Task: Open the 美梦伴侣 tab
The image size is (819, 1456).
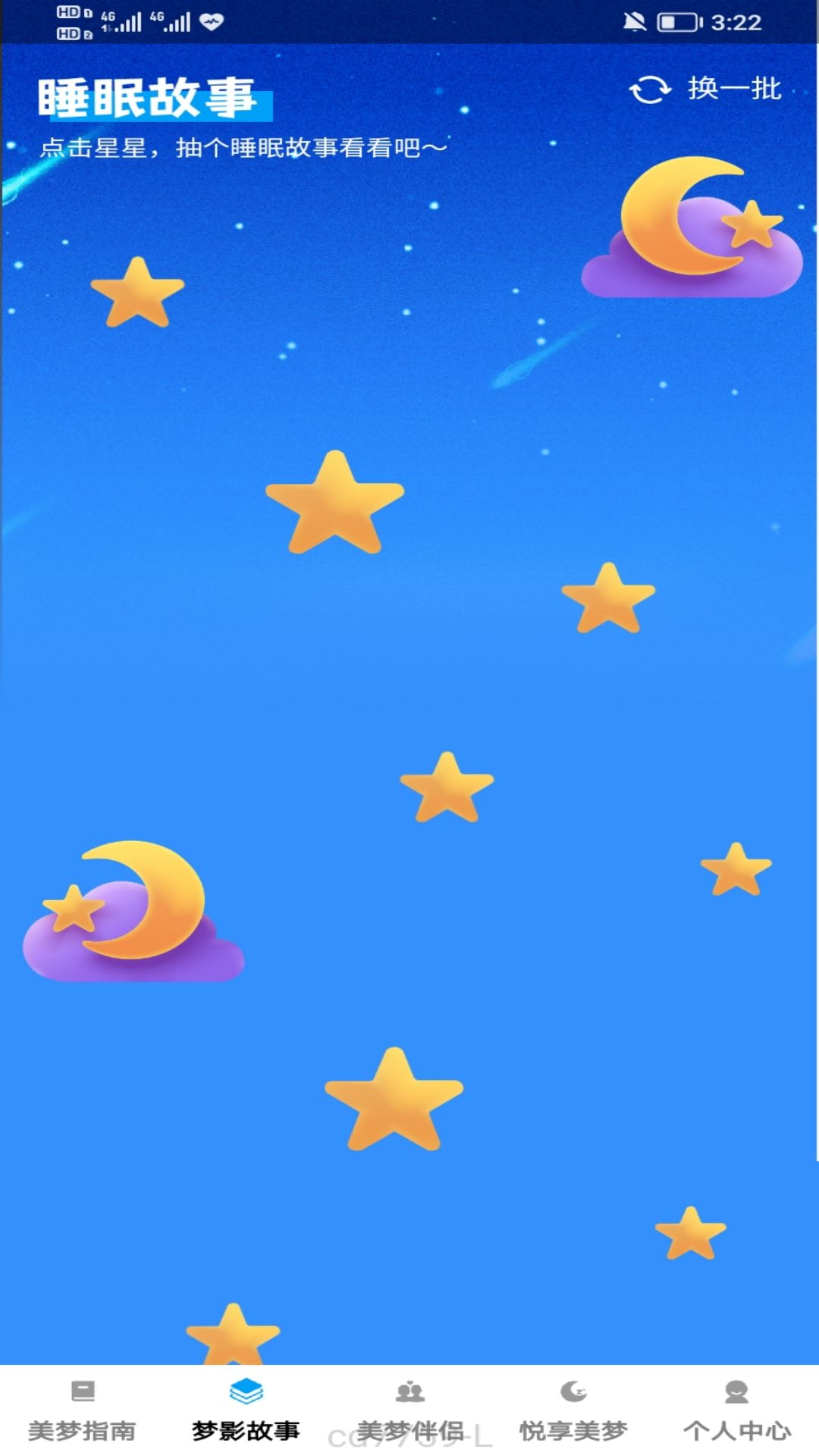Action: (x=409, y=1411)
